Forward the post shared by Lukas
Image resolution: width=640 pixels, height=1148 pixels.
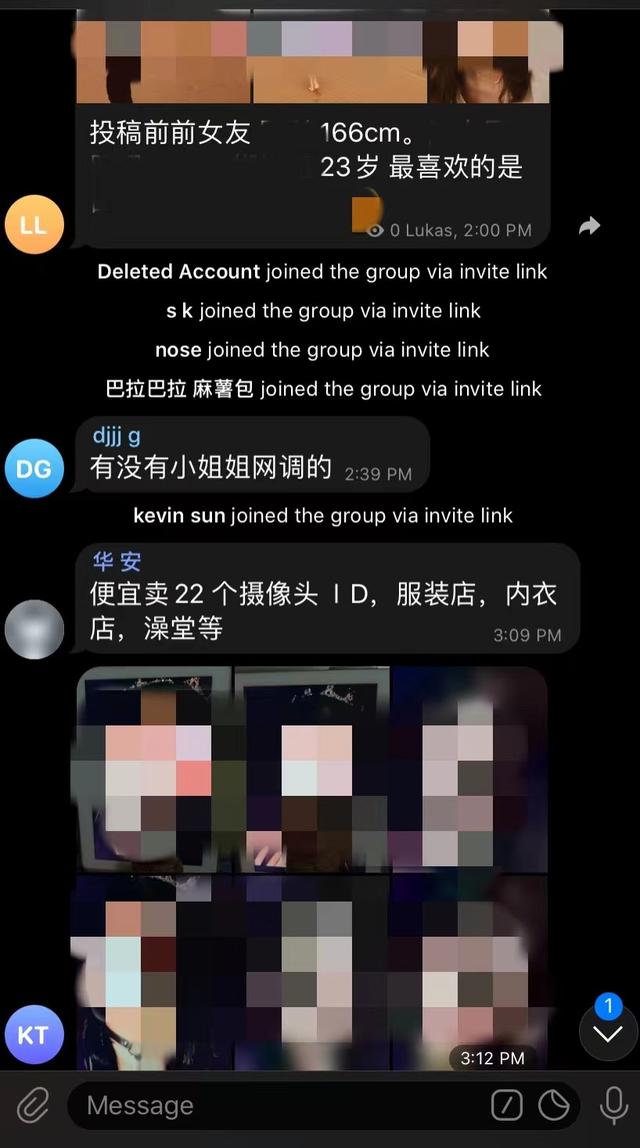click(589, 226)
